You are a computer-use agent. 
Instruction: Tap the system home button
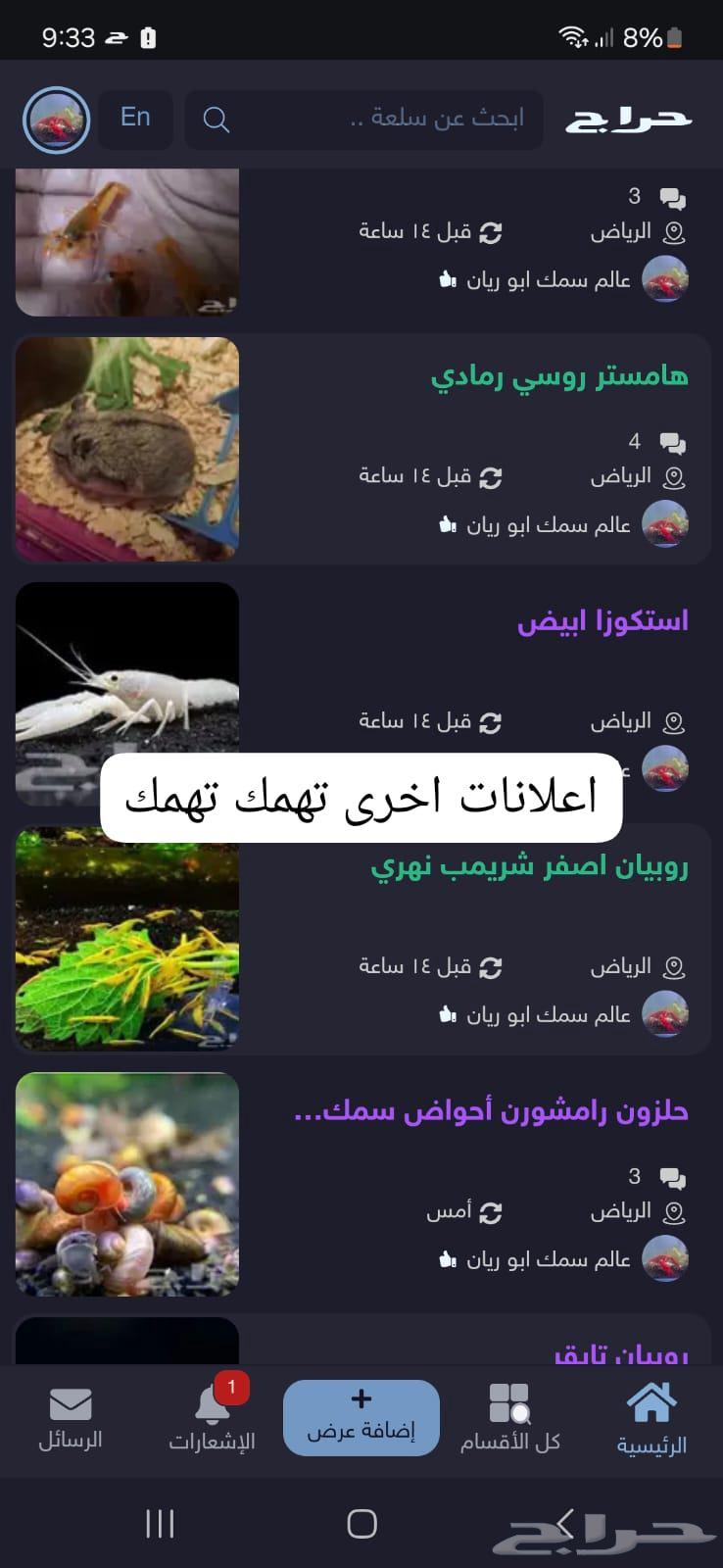click(361, 1523)
